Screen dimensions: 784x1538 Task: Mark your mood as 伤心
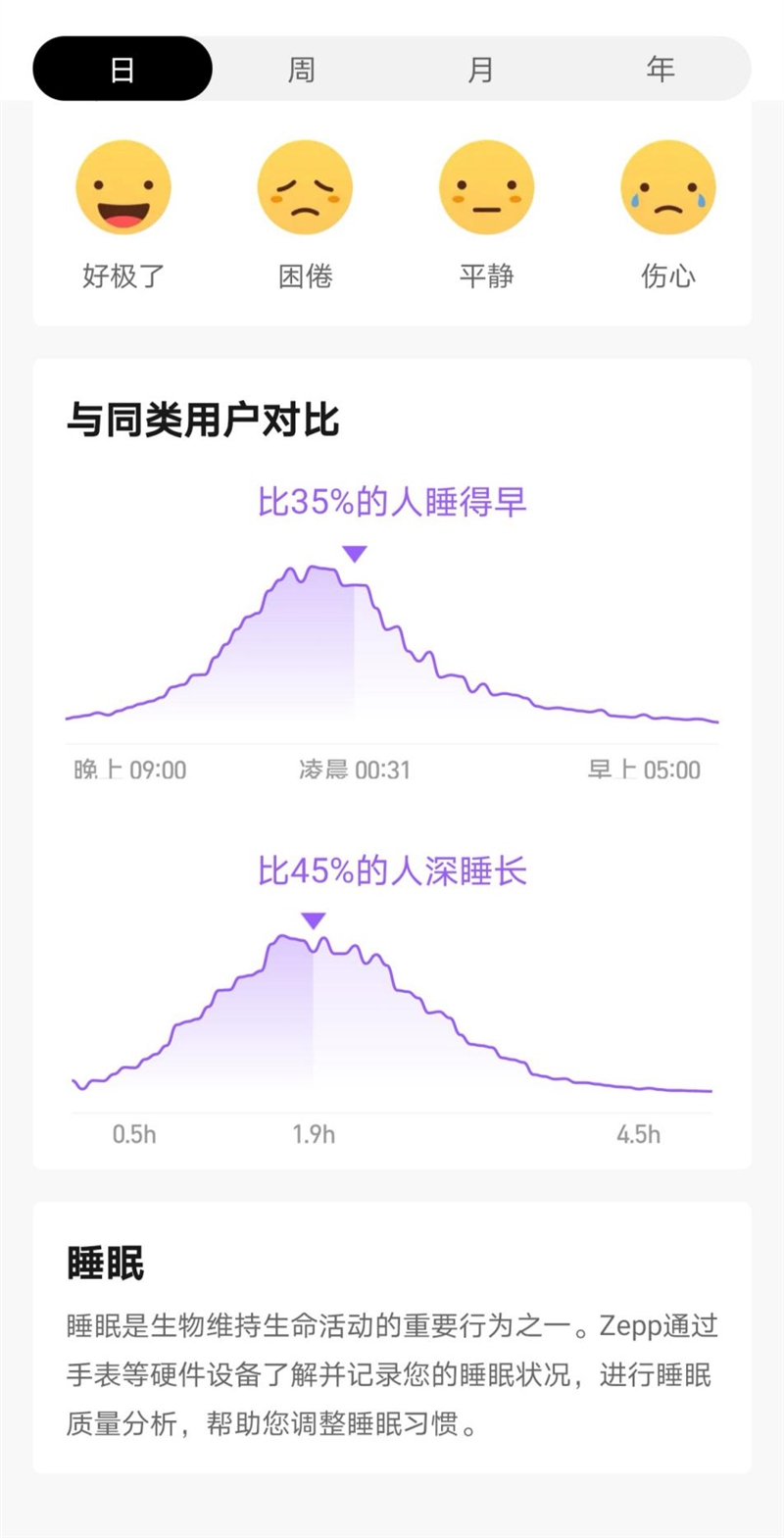click(x=667, y=188)
